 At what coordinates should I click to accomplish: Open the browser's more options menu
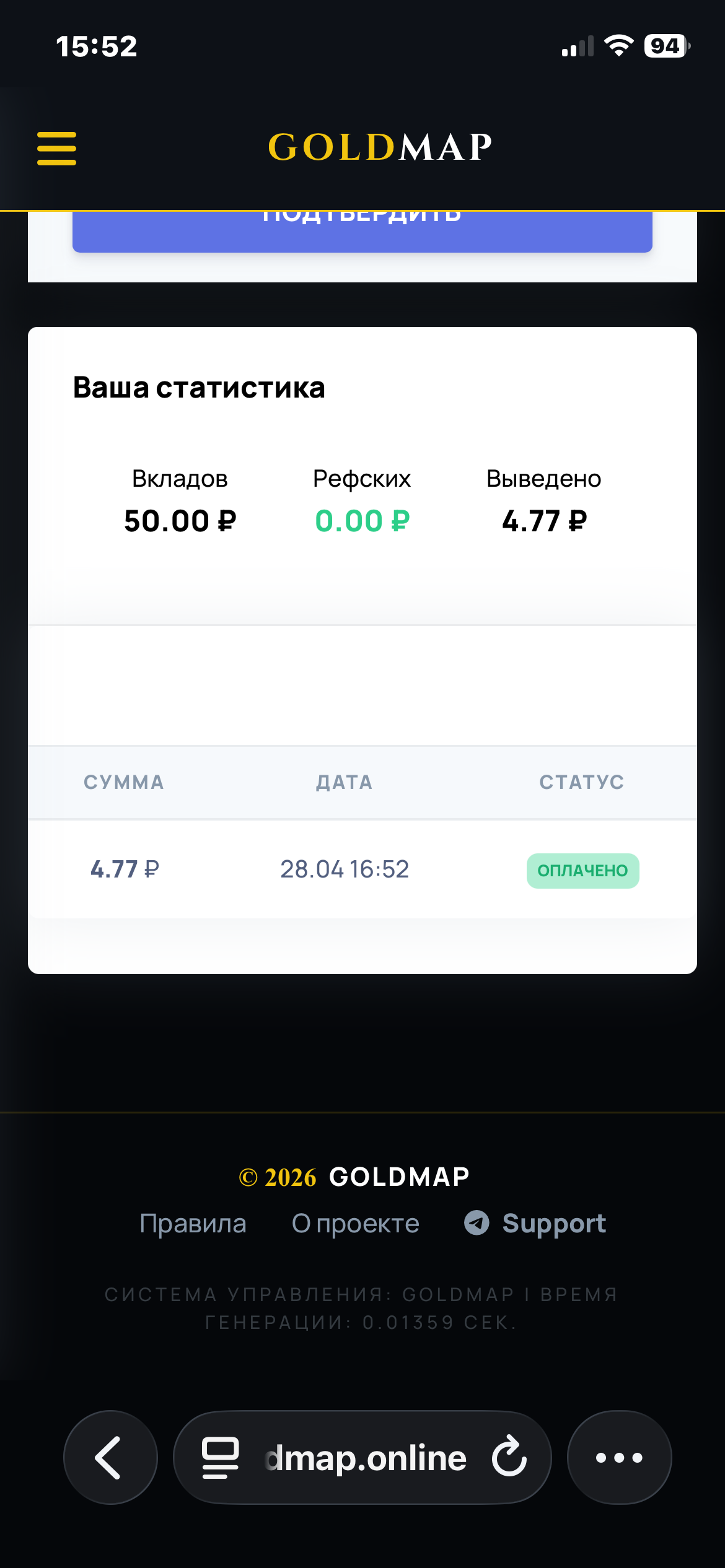coord(619,1458)
